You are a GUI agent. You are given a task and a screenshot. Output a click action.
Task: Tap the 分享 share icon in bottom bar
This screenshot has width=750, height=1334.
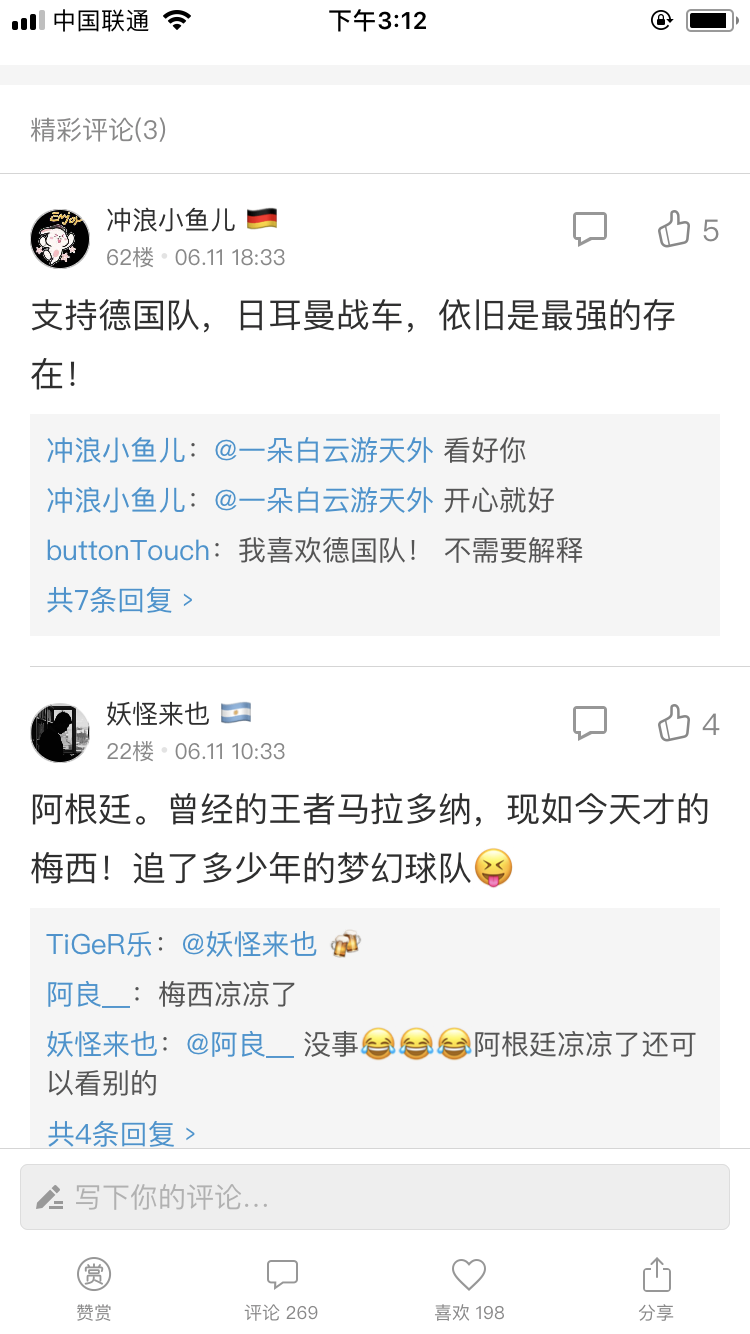tap(656, 1275)
